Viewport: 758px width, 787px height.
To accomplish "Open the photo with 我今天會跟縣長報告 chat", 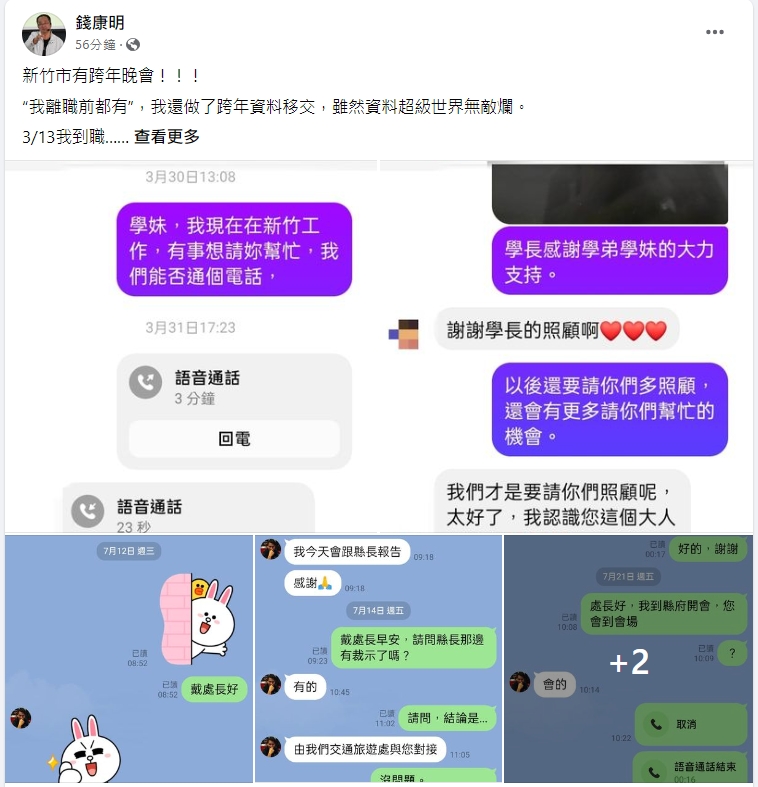I will (x=378, y=658).
